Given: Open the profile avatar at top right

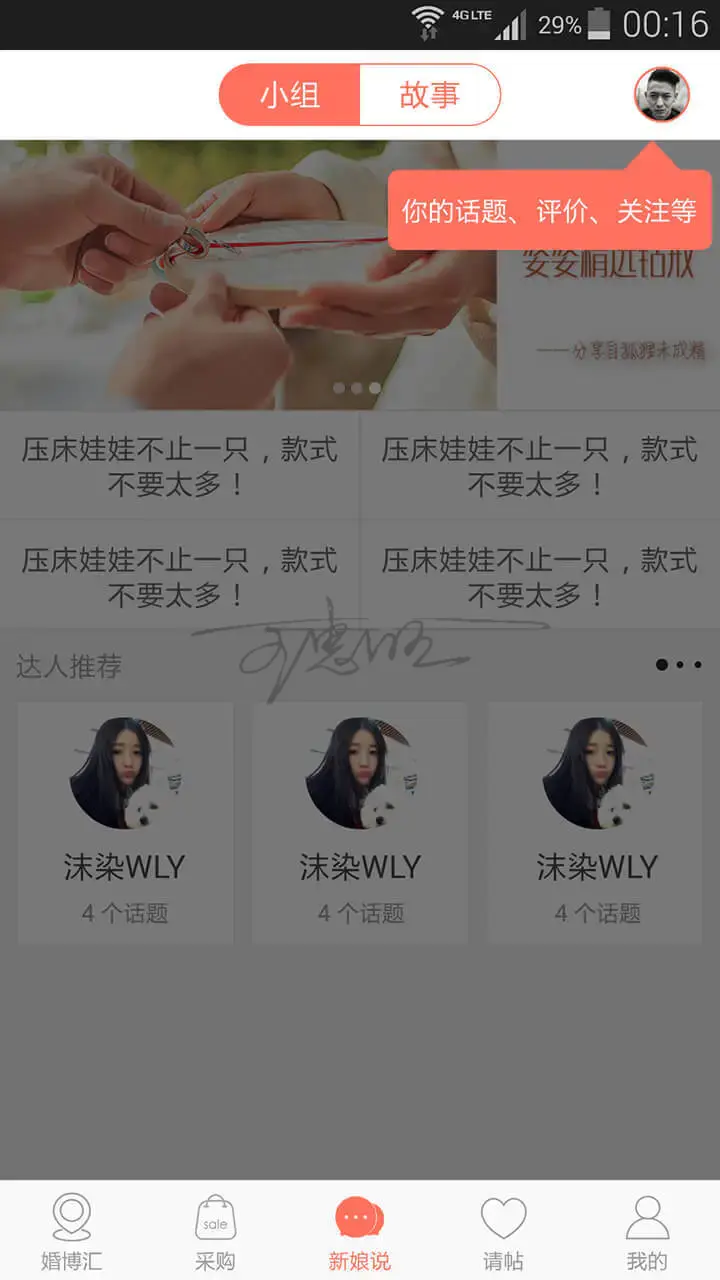Looking at the screenshot, I should [661, 95].
